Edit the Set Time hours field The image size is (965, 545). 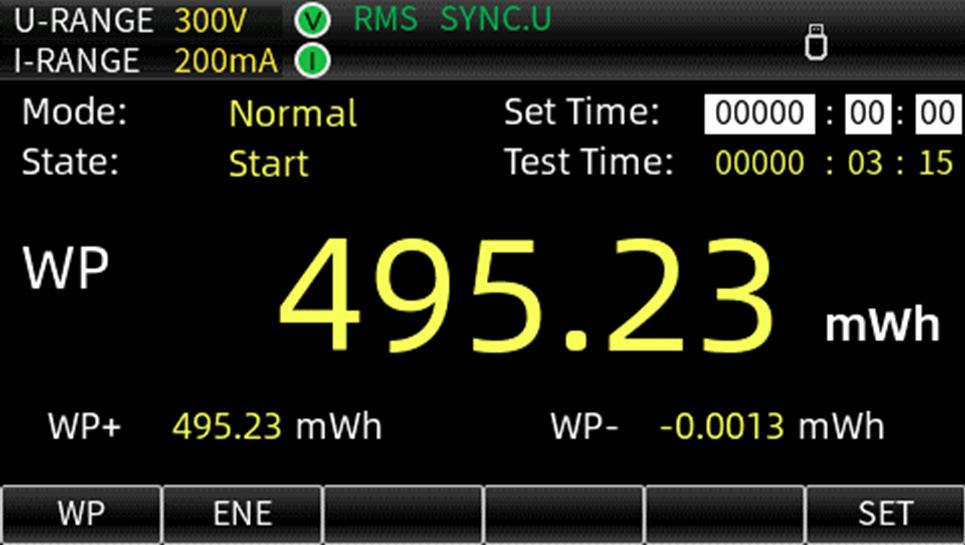tap(761, 113)
